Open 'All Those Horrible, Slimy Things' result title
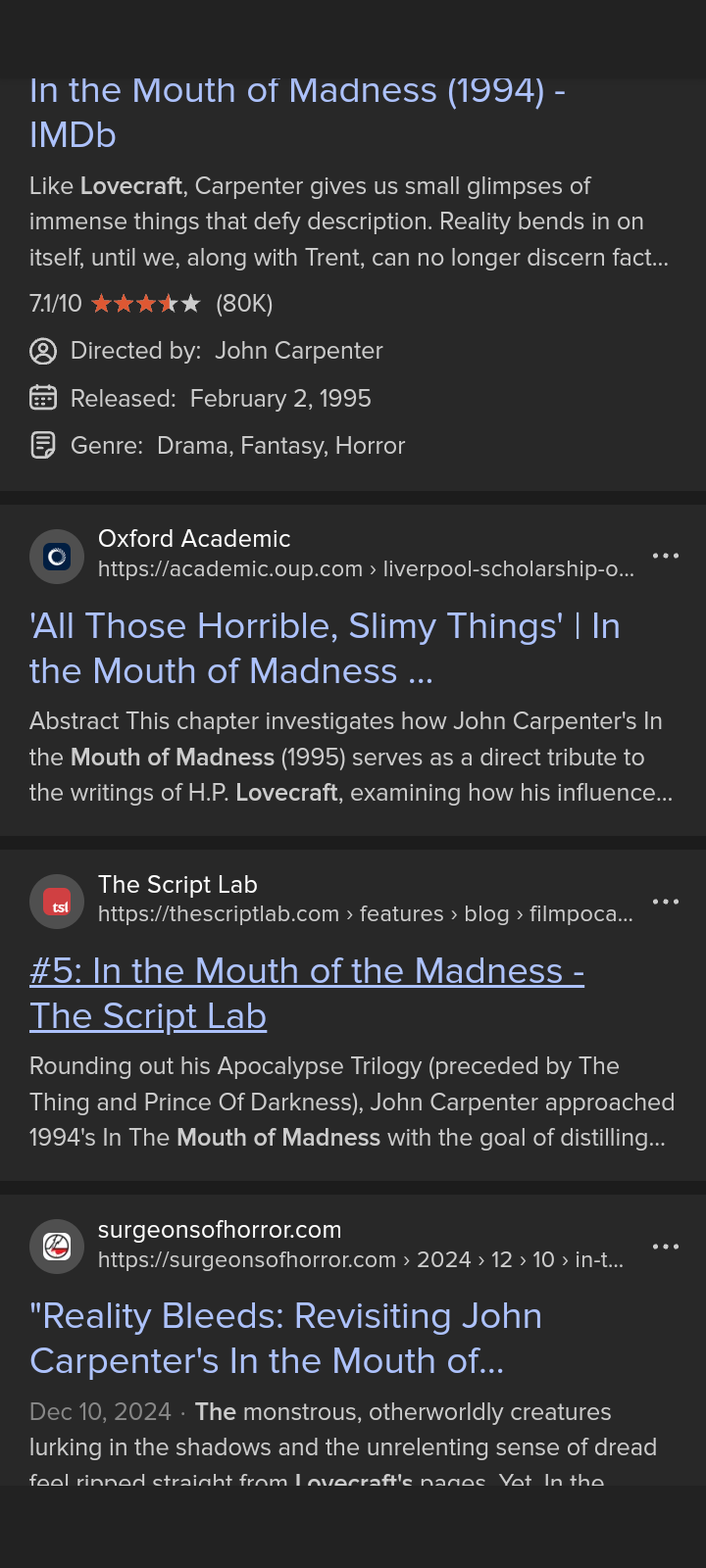The width and height of the screenshot is (706, 1568). pos(325,648)
